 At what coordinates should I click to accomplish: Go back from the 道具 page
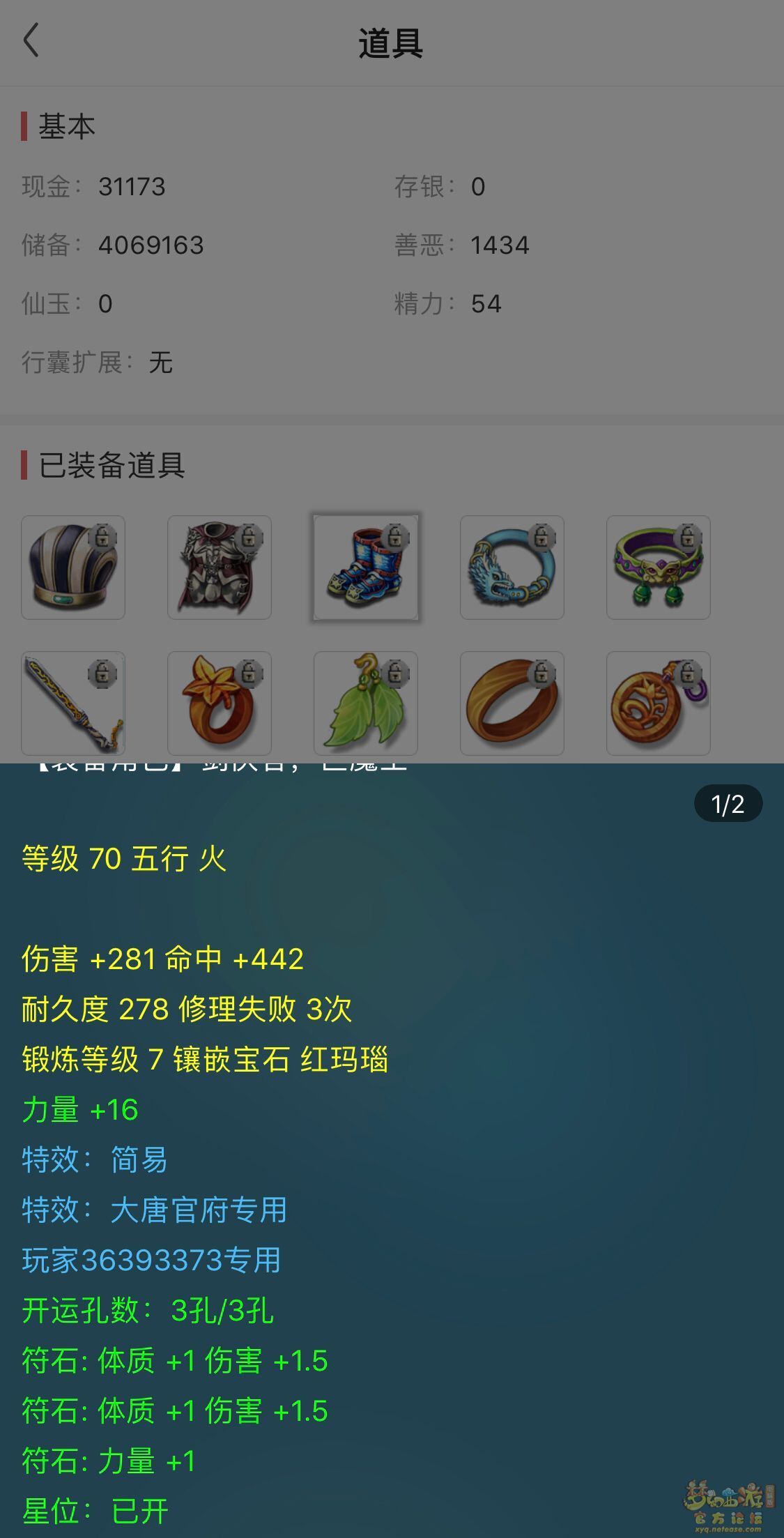pyautogui.click(x=31, y=40)
